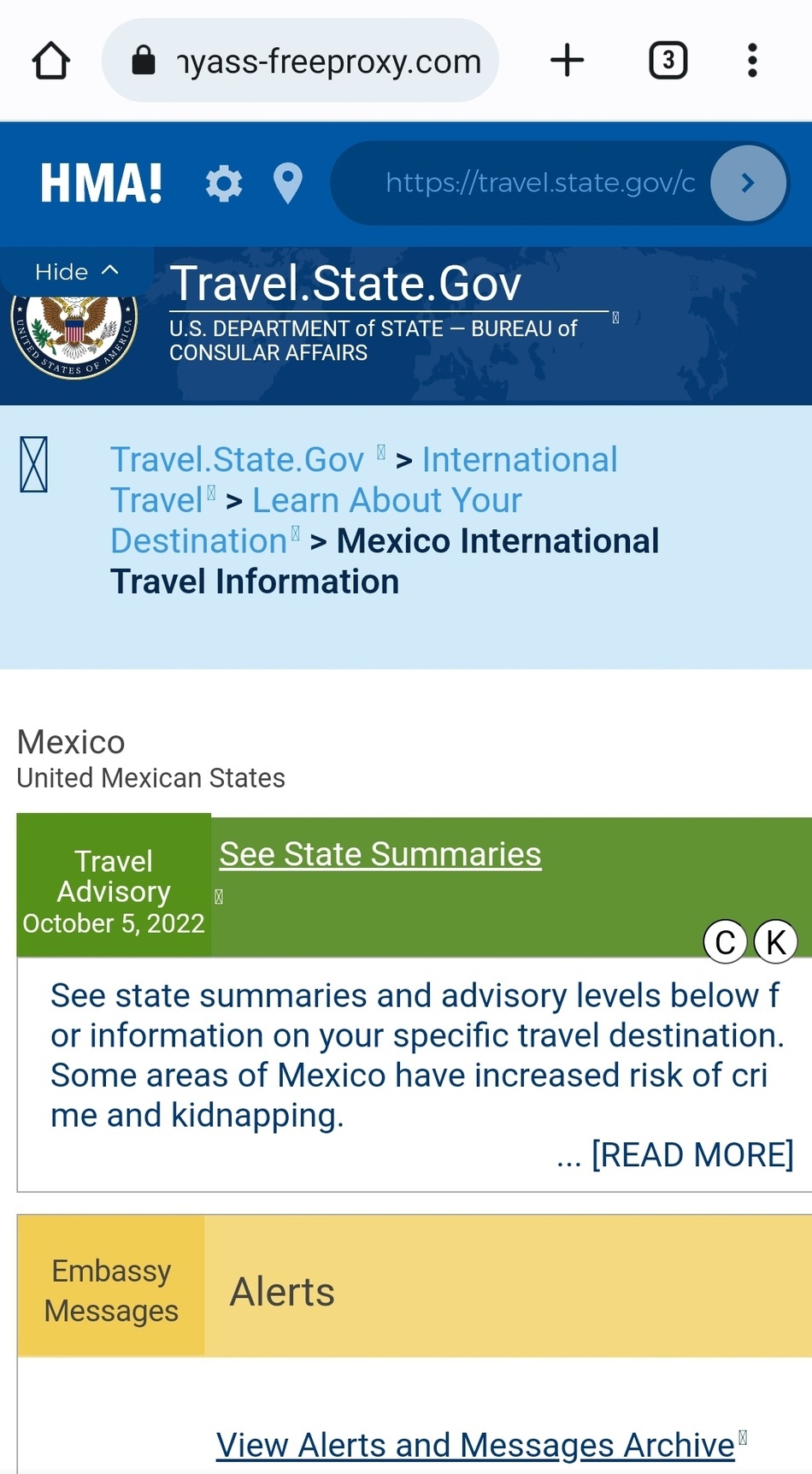This screenshot has width=812, height=1474.
Task: Tap the browser address bar
Action: pos(300,61)
